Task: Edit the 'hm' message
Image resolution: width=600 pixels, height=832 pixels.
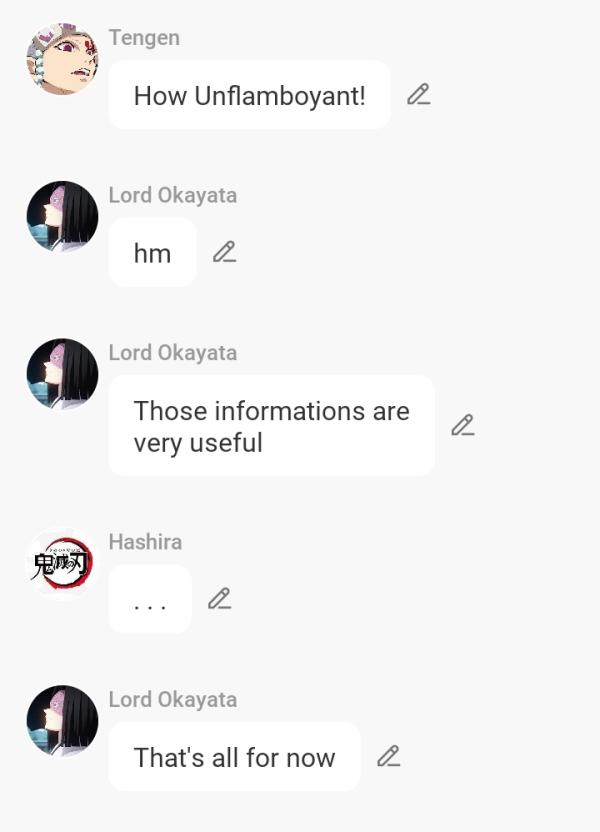Action: point(224,252)
